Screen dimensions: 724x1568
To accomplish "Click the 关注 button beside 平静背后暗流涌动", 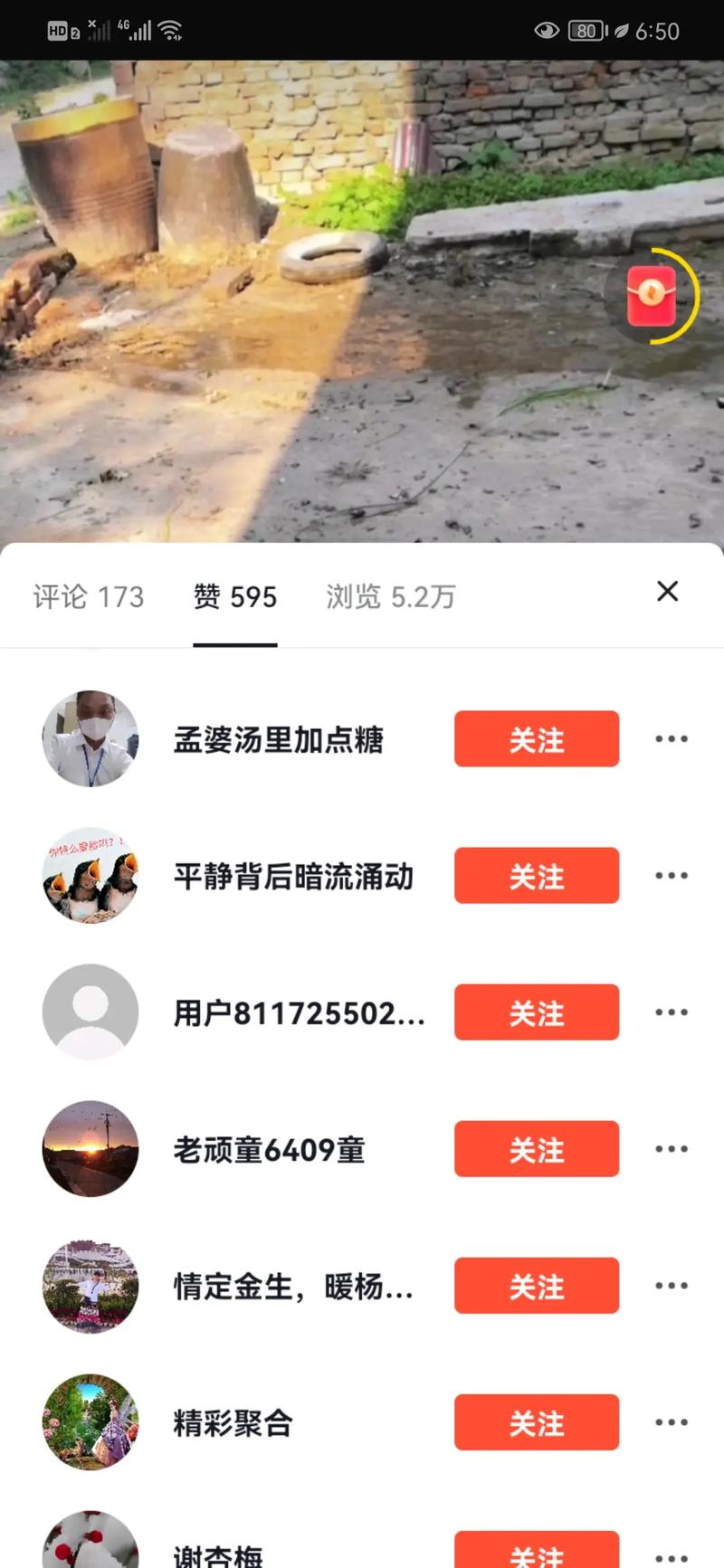I will [536, 876].
